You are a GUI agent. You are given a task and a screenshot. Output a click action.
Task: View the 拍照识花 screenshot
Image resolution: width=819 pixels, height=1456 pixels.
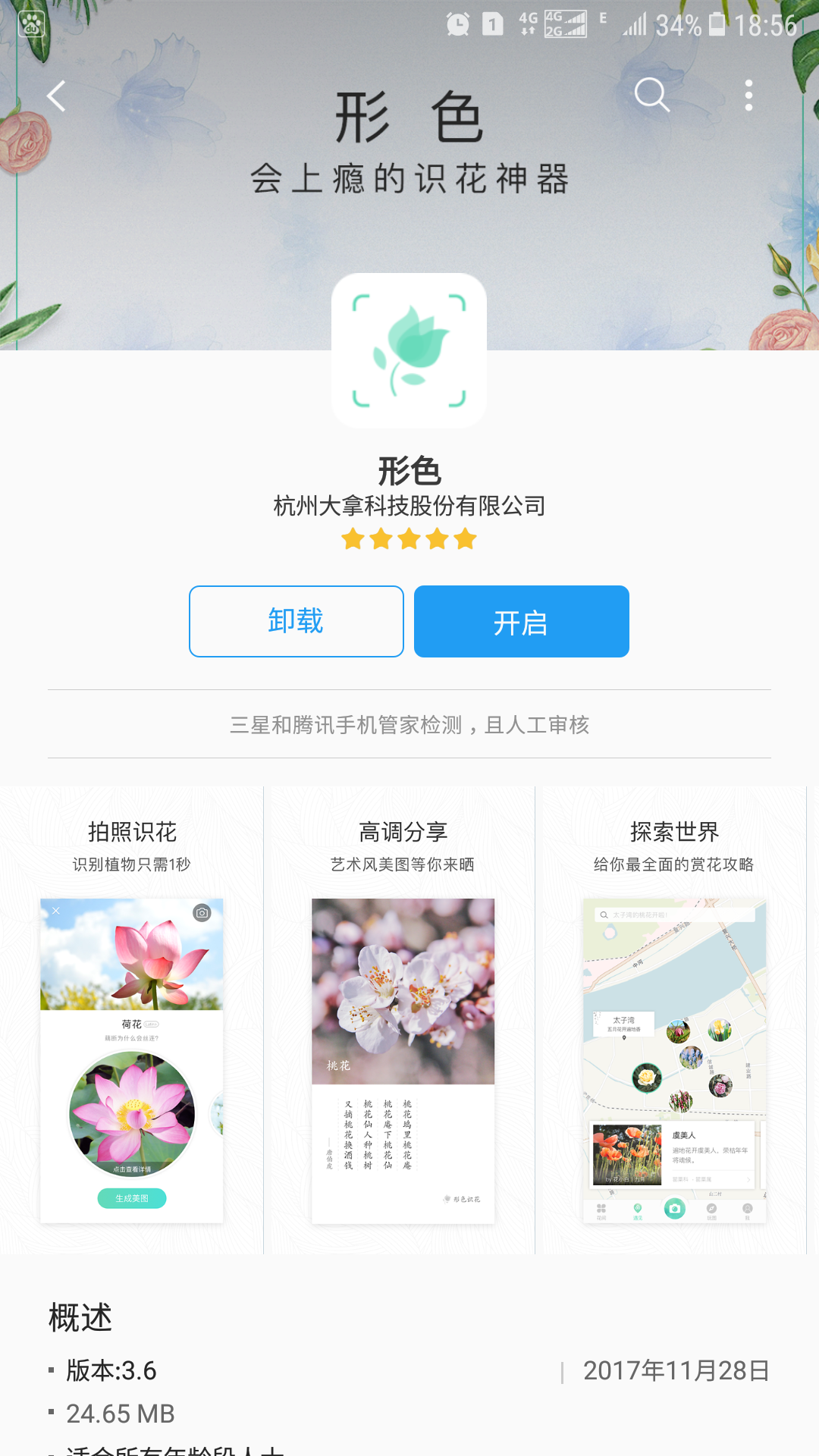pos(132,1020)
